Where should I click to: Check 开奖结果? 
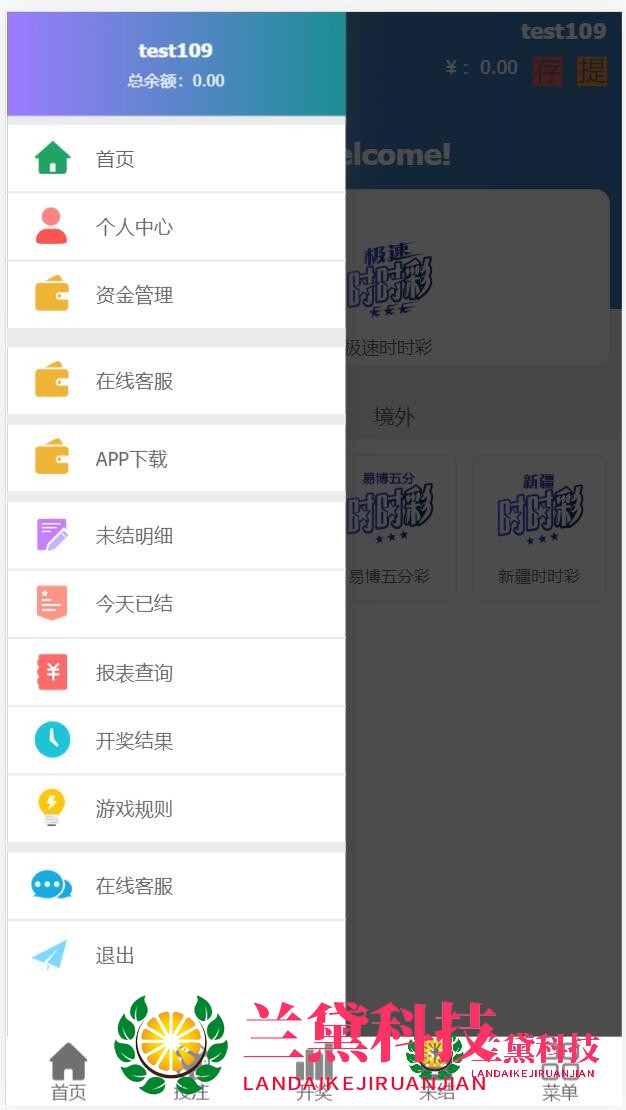(x=134, y=741)
